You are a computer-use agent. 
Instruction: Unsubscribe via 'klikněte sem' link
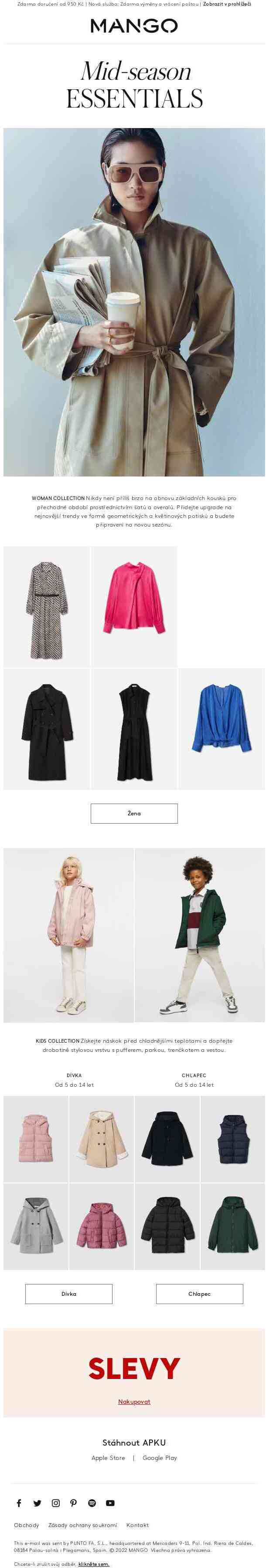click(93, 1564)
